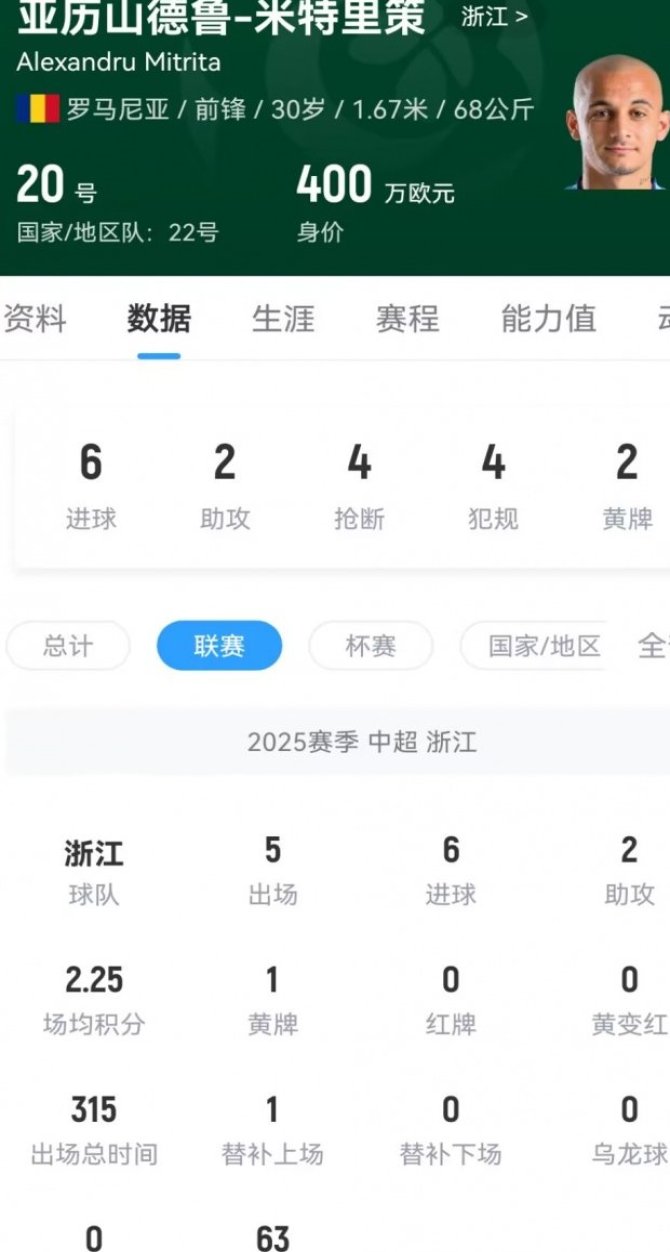This screenshot has height=1252, width=670.
Task: Go to the 赛程 schedule tab
Action: (x=407, y=319)
